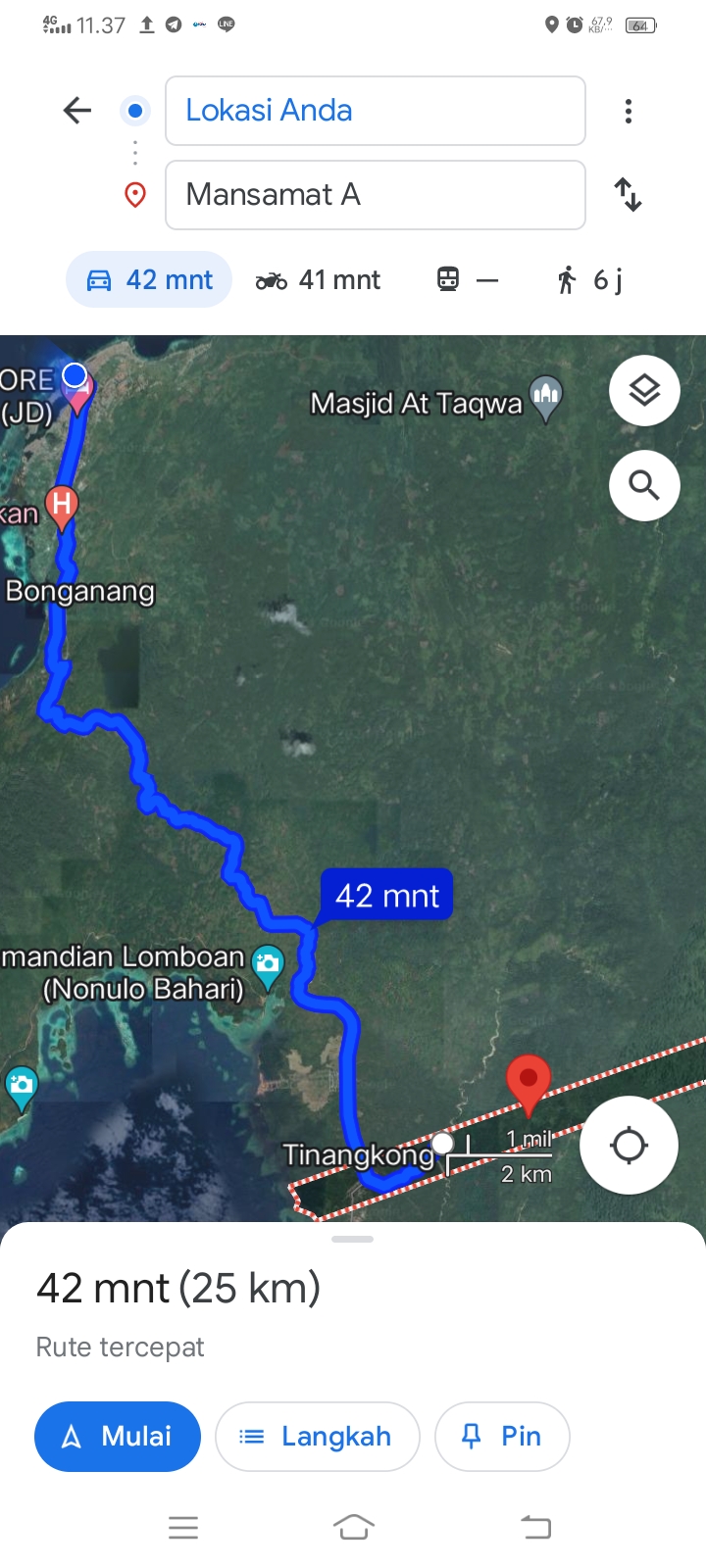Open the three-dot overflow menu
This screenshot has height=1568, width=706.
click(x=629, y=111)
